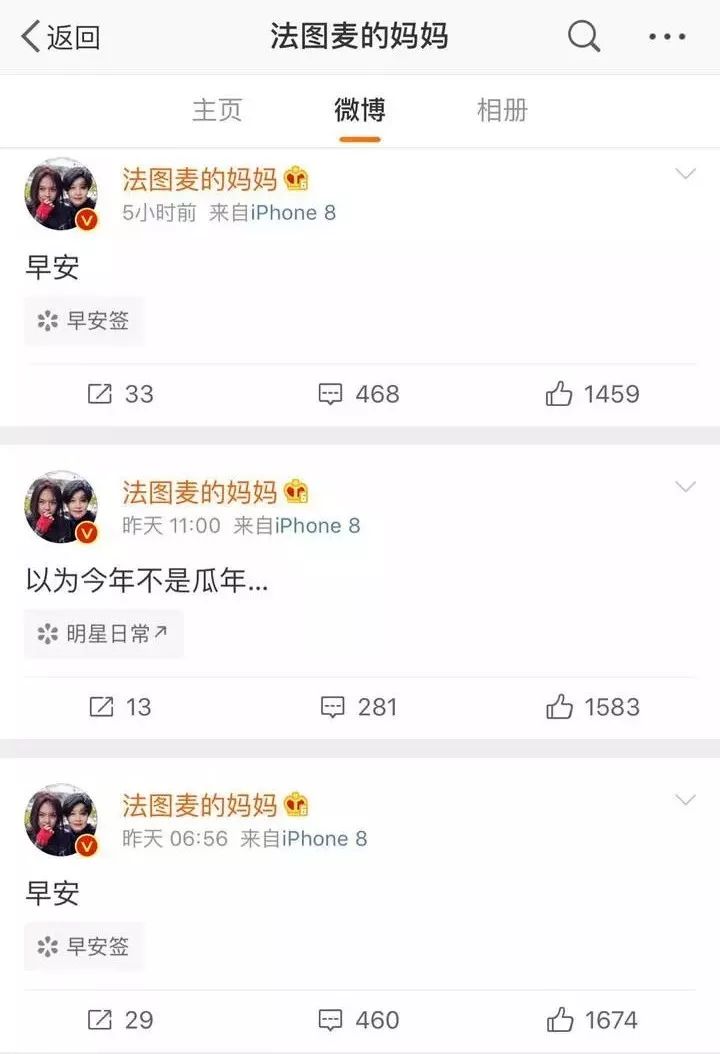View the 281 comments on 以为今年不是瓜年
Screen dimensions: 720x1054
pyautogui.click(x=359, y=707)
